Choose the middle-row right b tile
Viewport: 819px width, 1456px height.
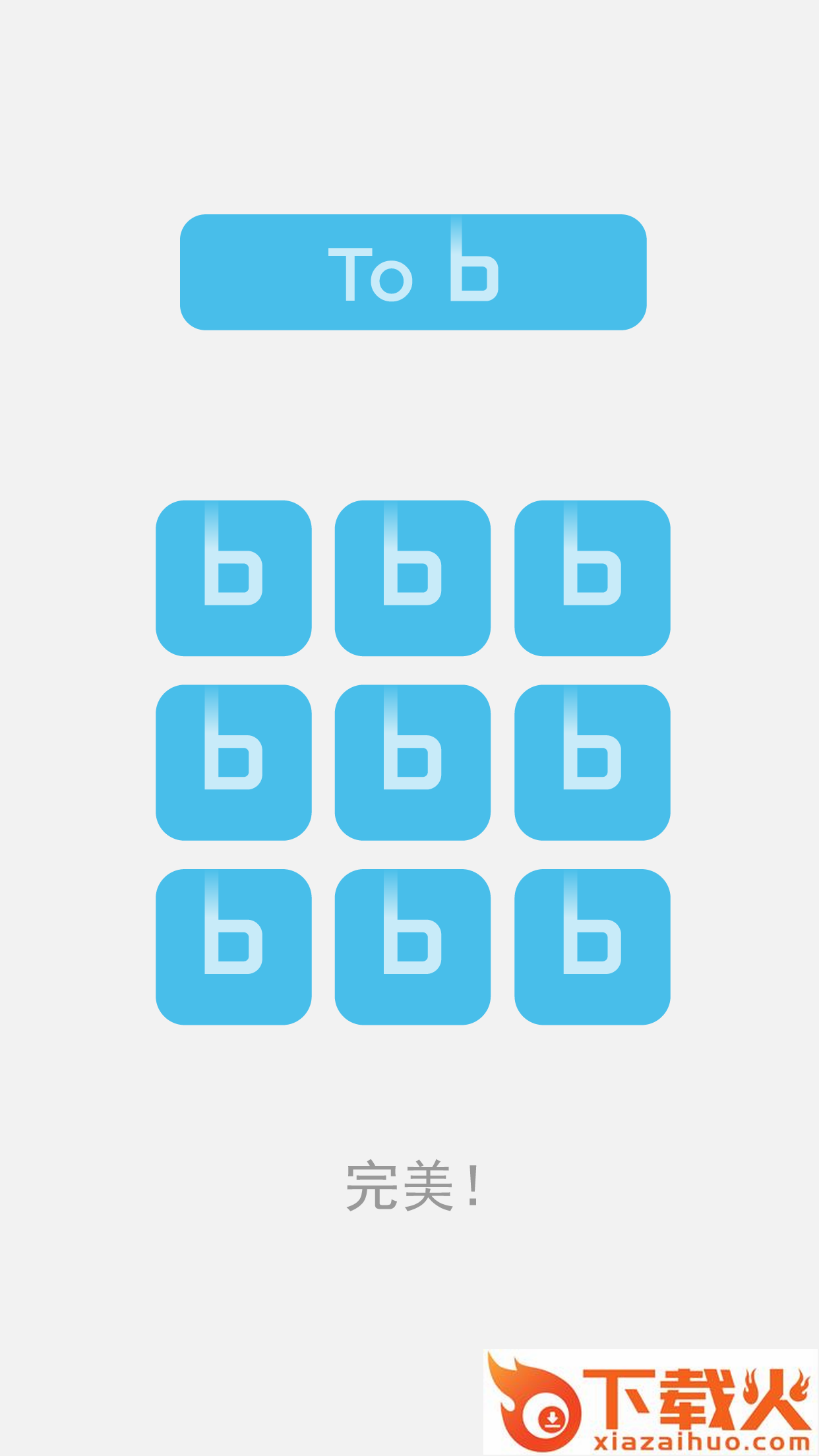(x=592, y=762)
